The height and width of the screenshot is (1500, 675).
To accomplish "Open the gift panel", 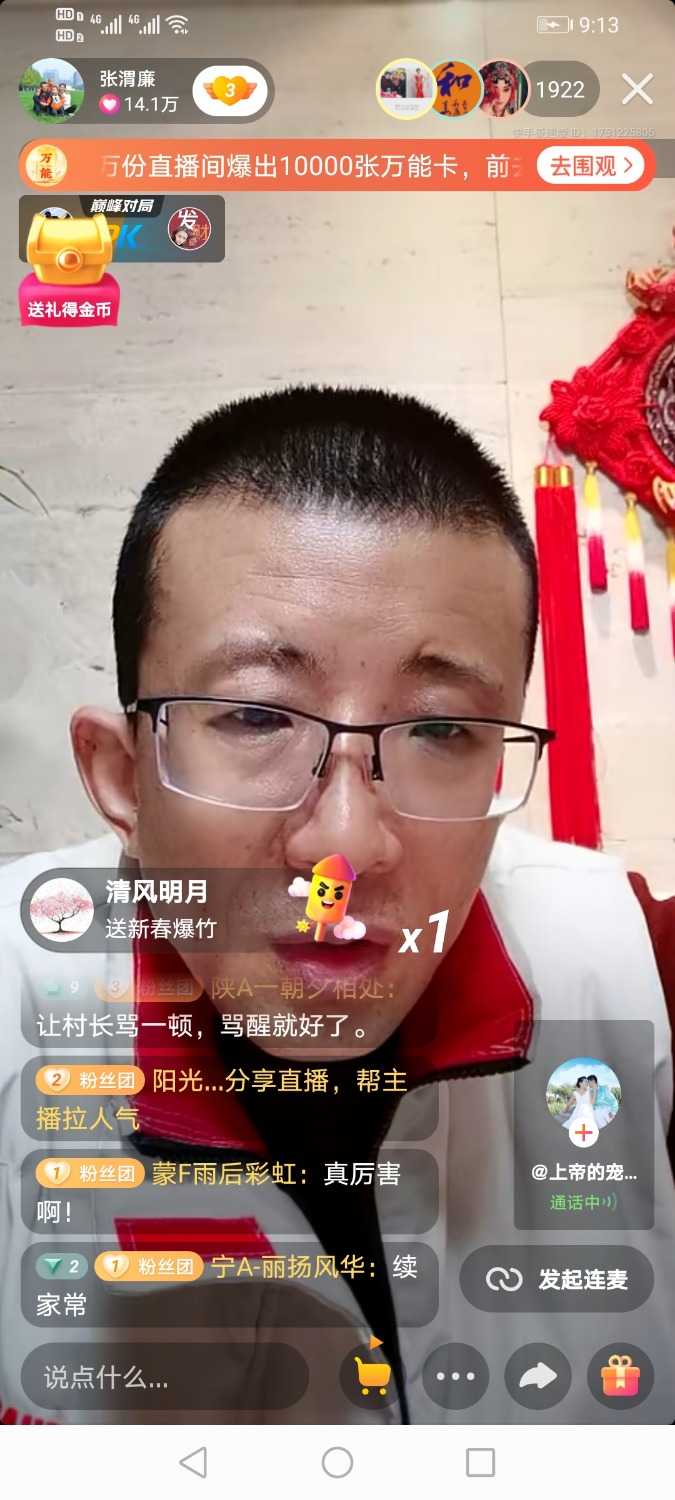I will point(620,1377).
